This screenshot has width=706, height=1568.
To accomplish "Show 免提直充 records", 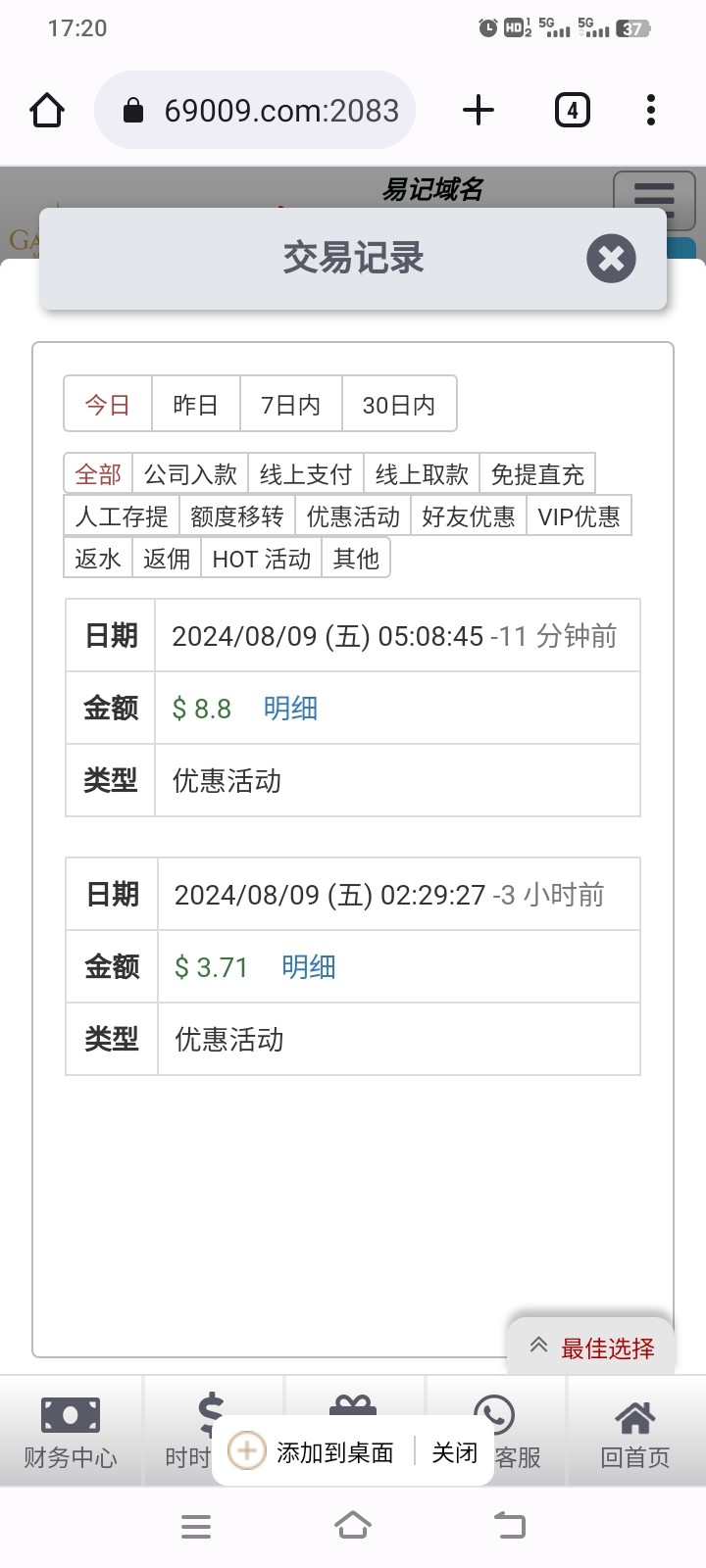I will (x=537, y=474).
